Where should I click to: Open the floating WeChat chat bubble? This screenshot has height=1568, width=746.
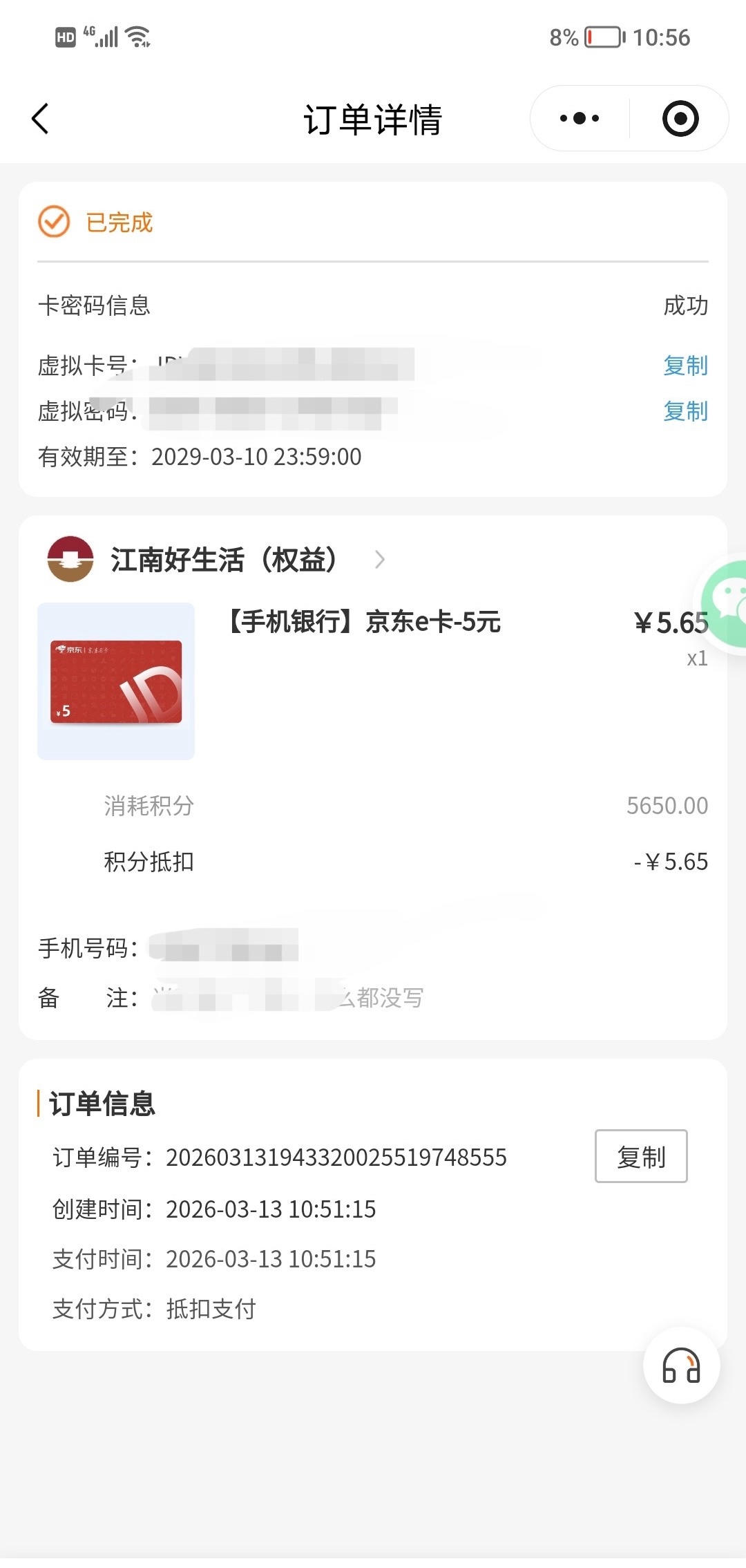pyautogui.click(x=725, y=603)
